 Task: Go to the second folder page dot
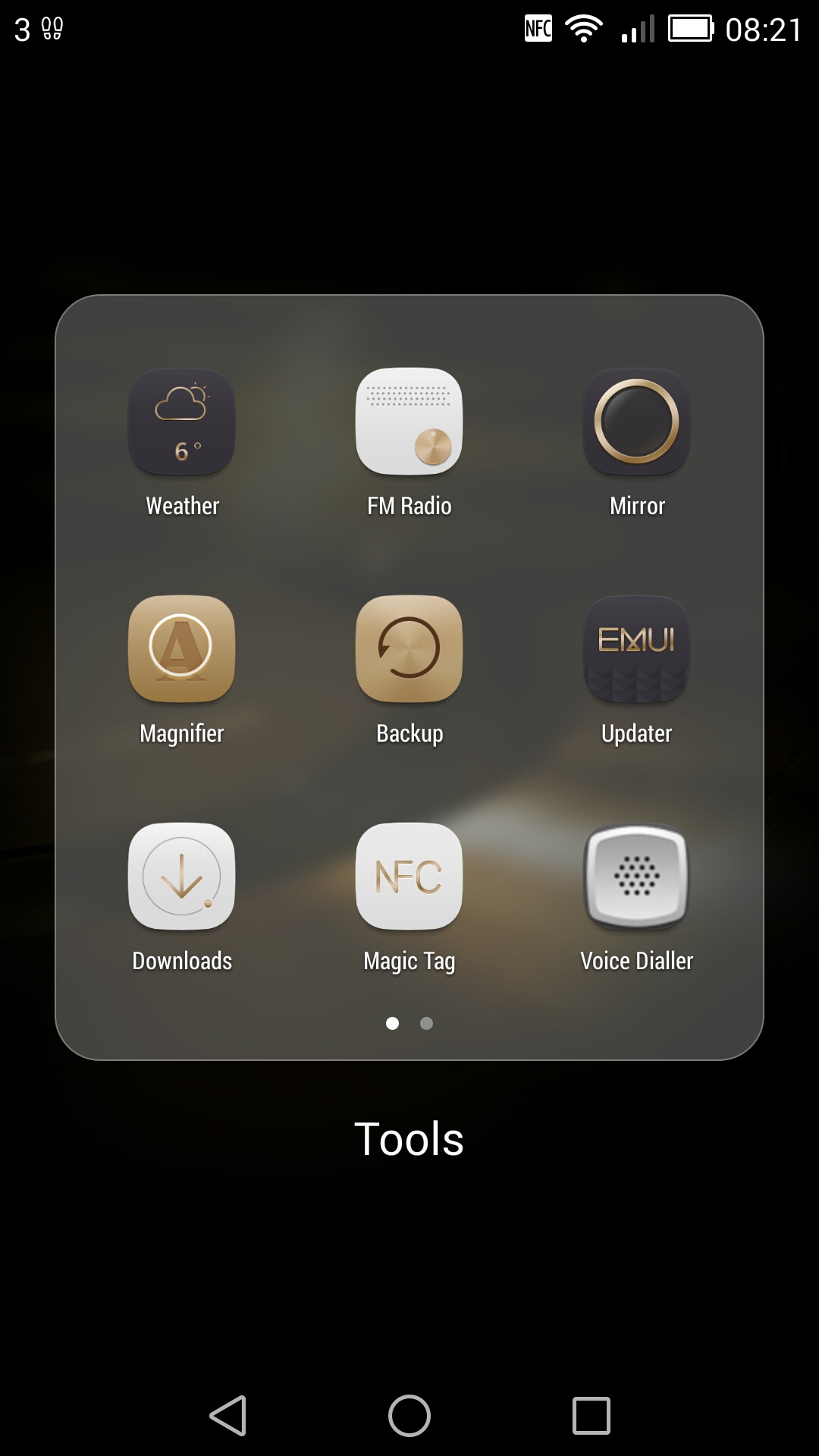click(427, 1024)
